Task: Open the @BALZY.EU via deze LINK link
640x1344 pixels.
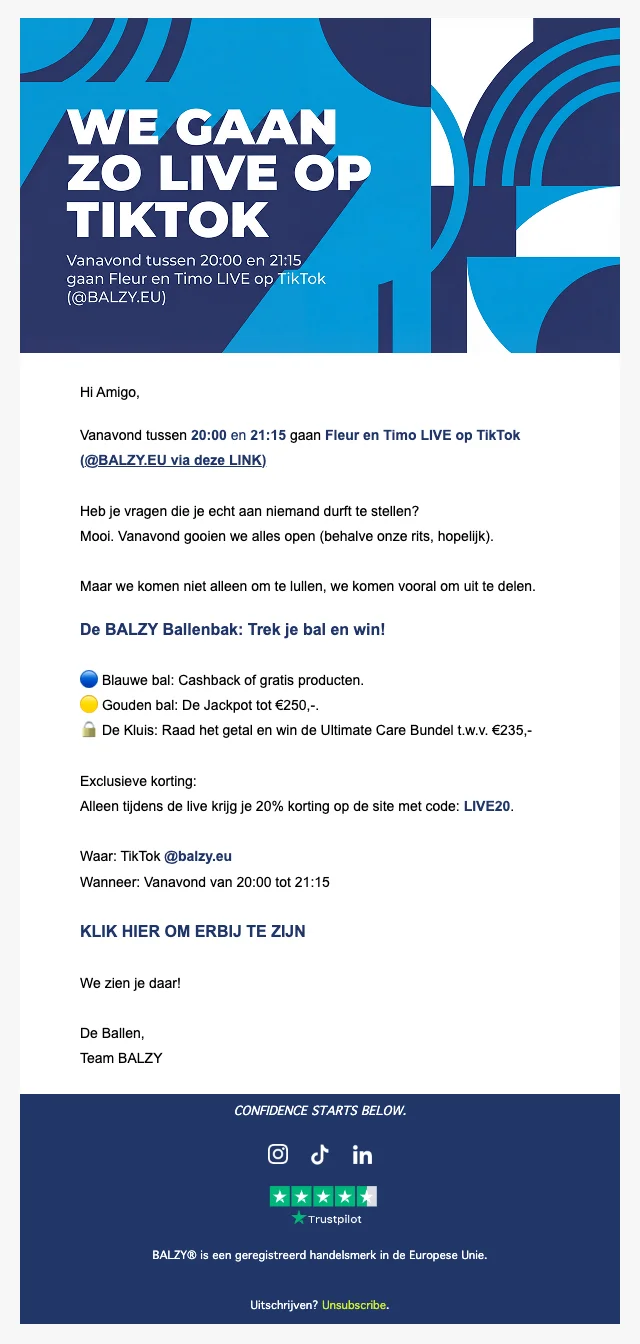Action: tap(173, 461)
